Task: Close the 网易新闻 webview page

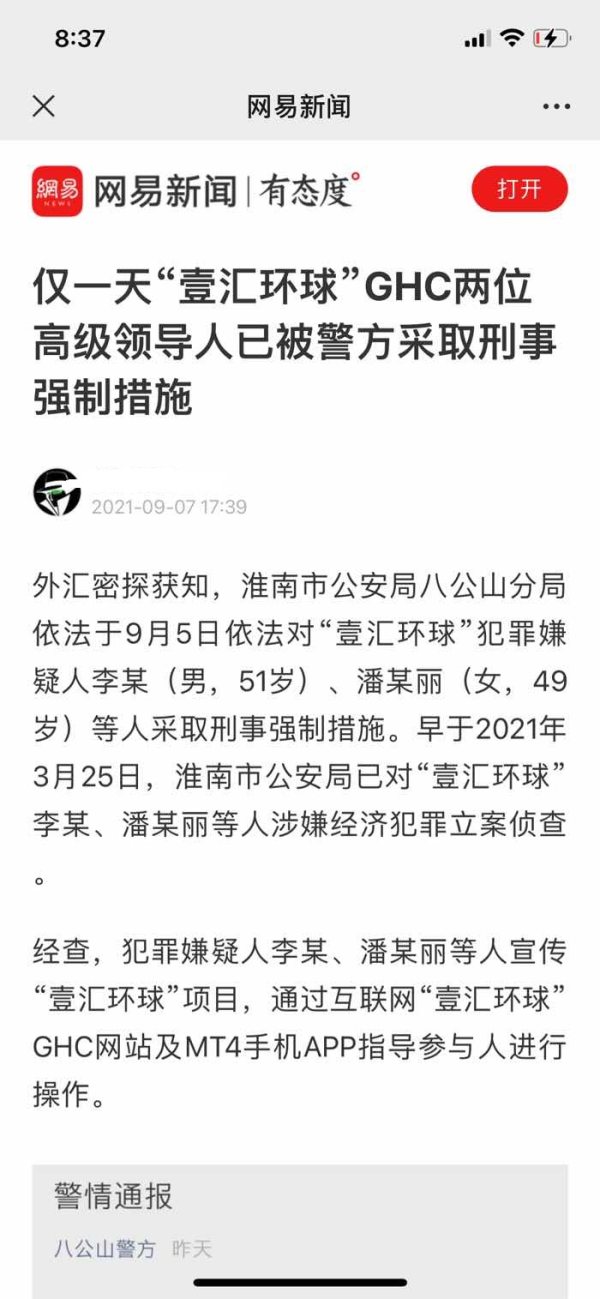Action: [44, 106]
